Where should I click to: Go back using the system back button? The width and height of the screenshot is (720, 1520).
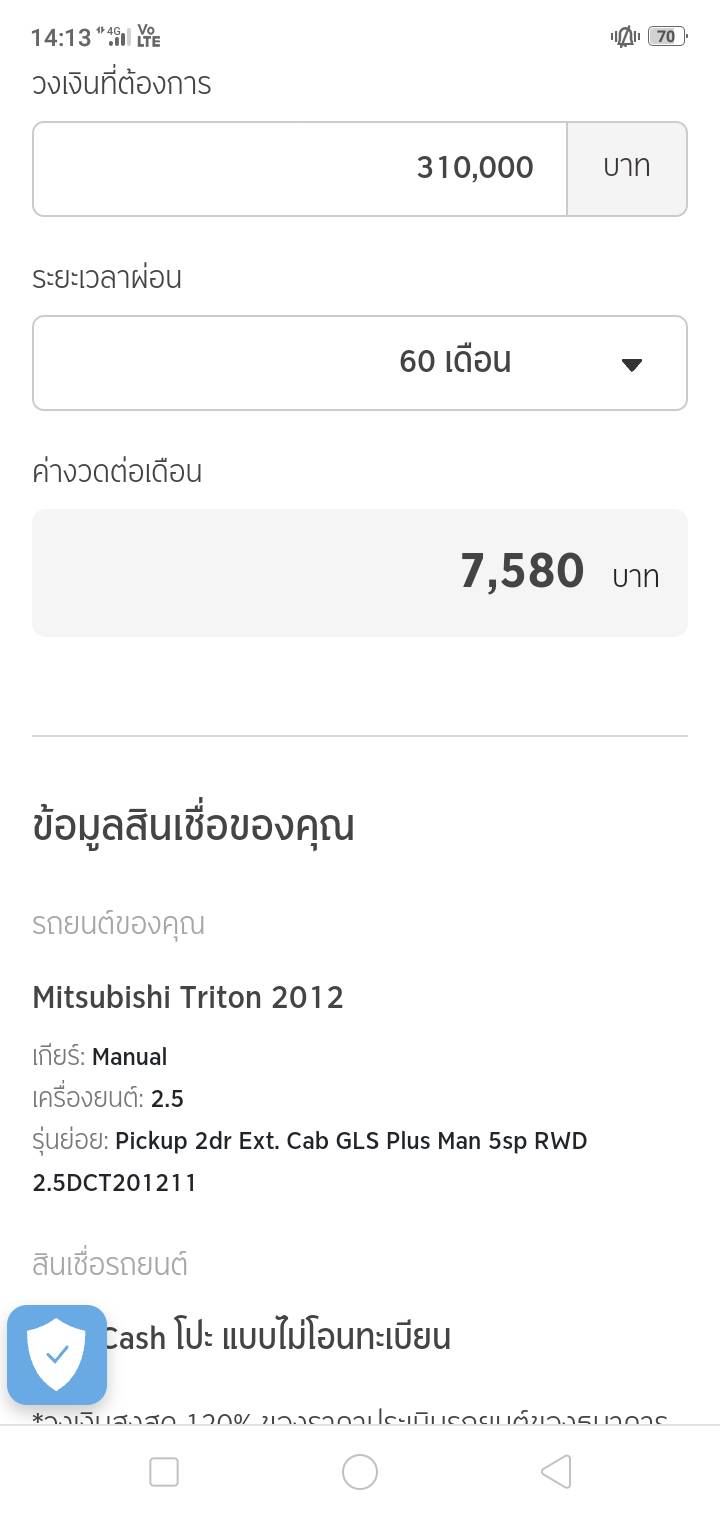coord(555,1472)
